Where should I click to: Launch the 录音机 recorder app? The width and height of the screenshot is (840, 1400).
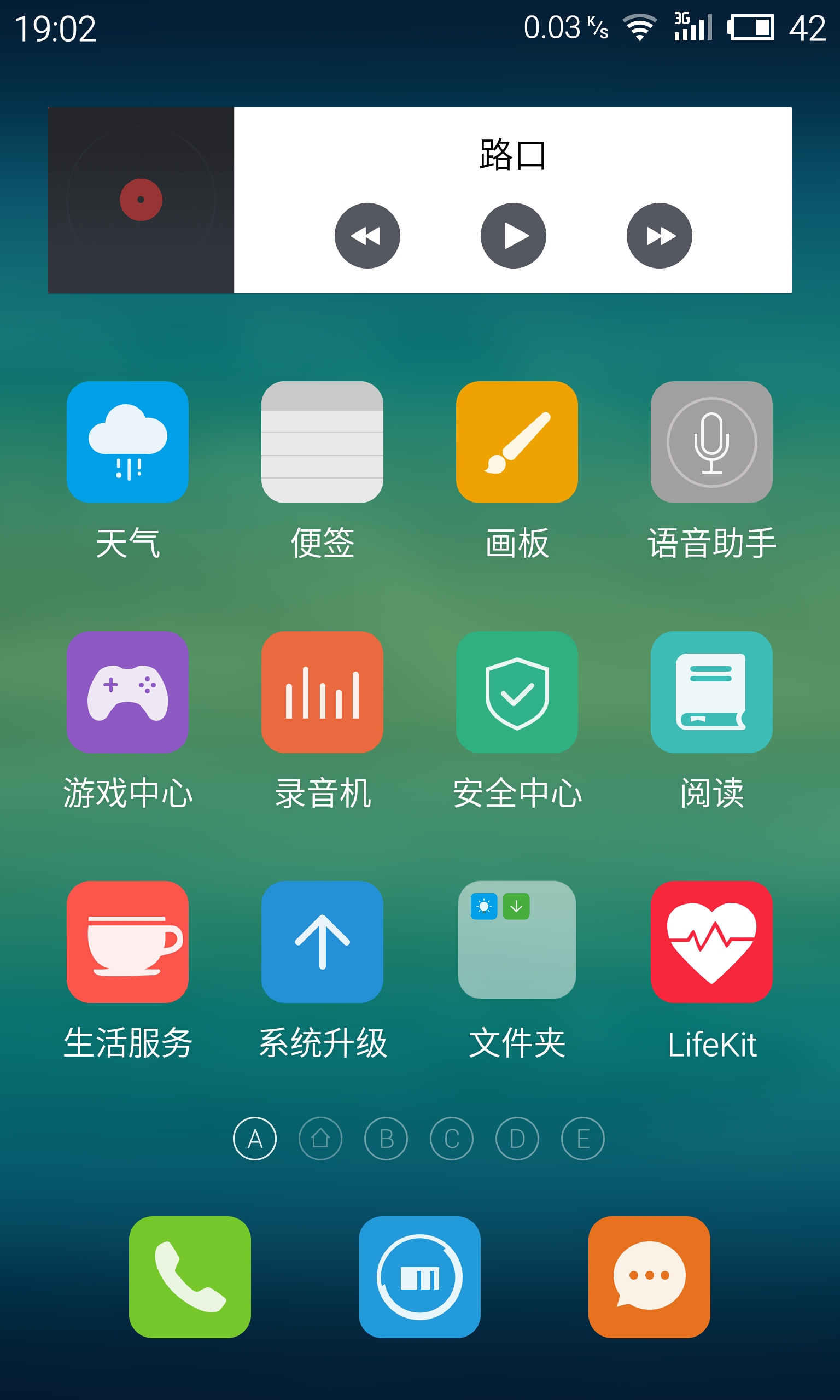(x=322, y=691)
